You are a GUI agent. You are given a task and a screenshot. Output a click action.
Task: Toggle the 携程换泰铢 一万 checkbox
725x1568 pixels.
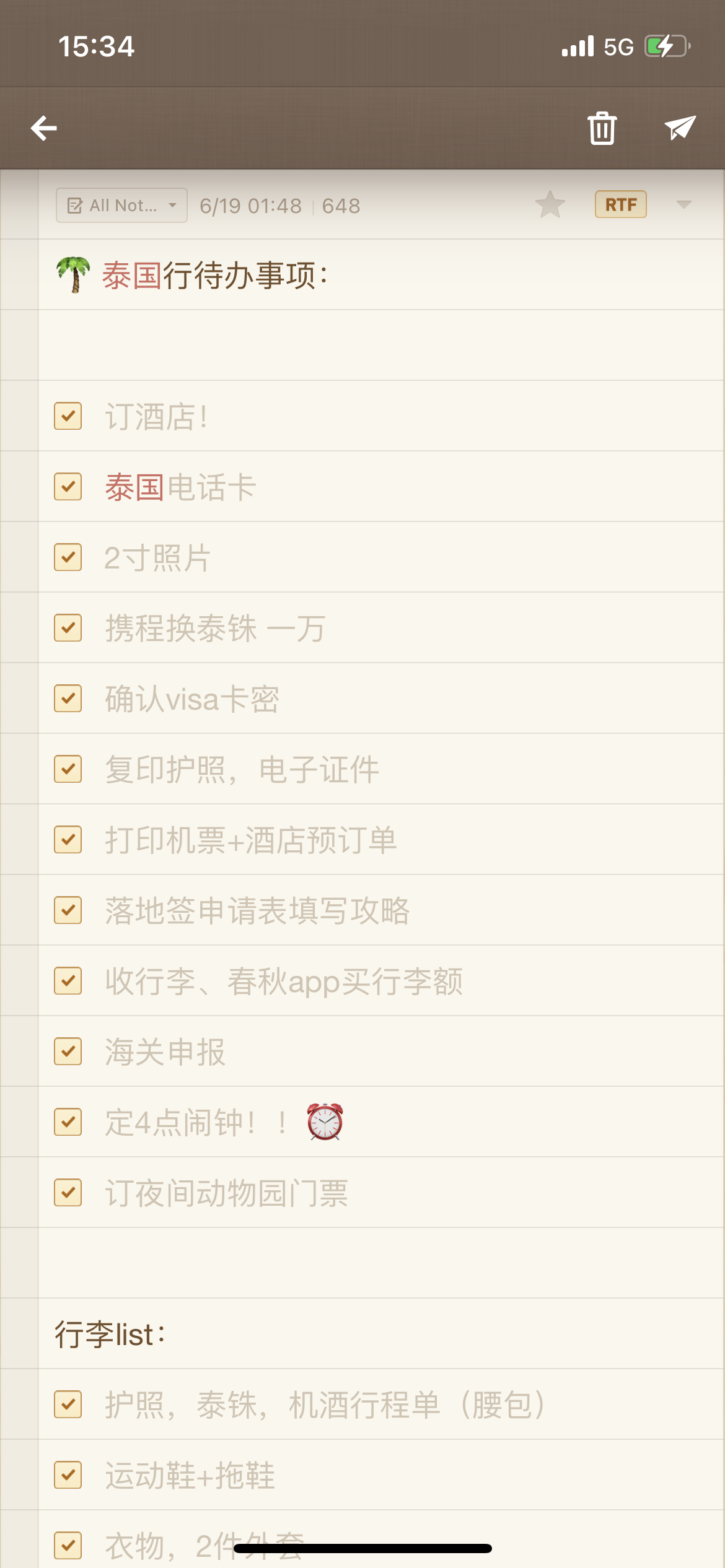(x=68, y=627)
